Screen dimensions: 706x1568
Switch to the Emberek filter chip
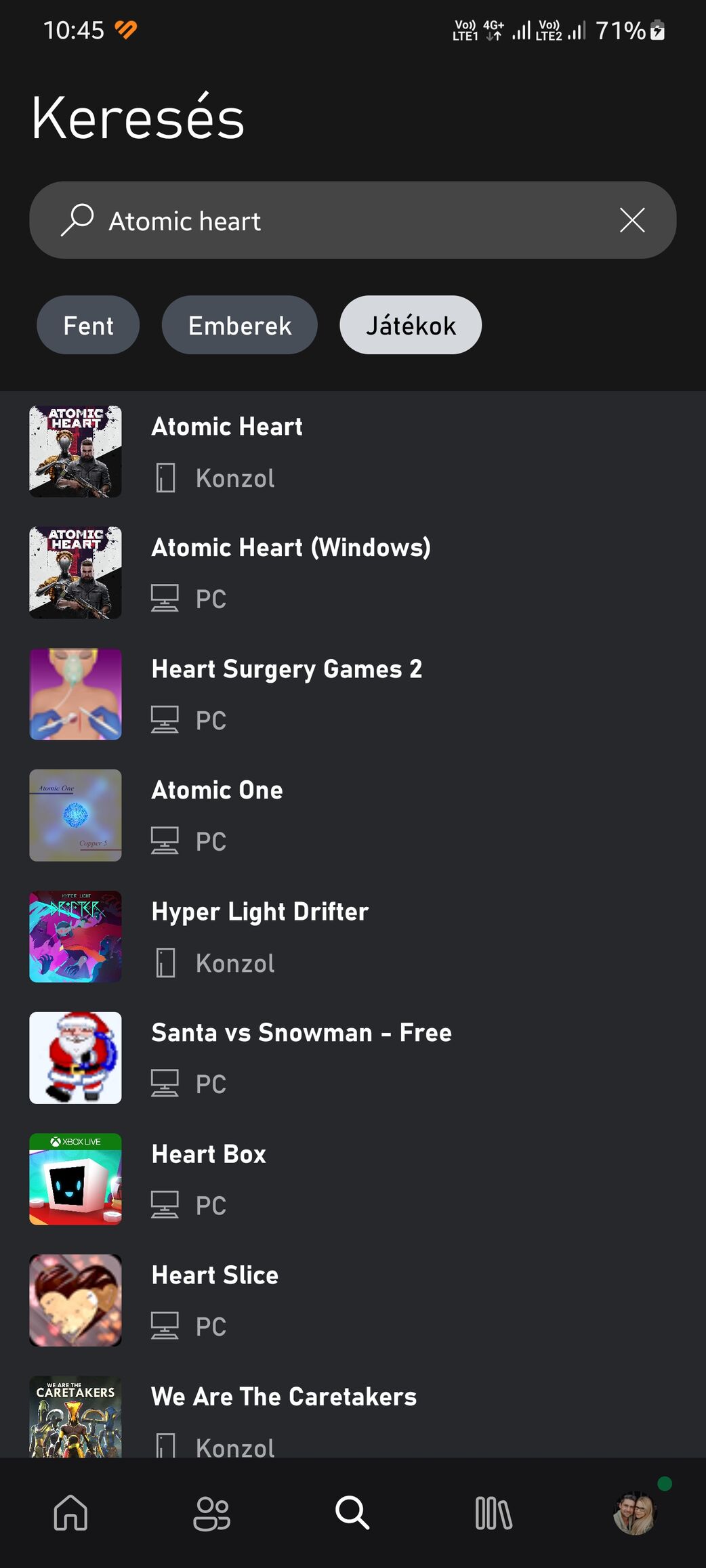click(x=239, y=325)
